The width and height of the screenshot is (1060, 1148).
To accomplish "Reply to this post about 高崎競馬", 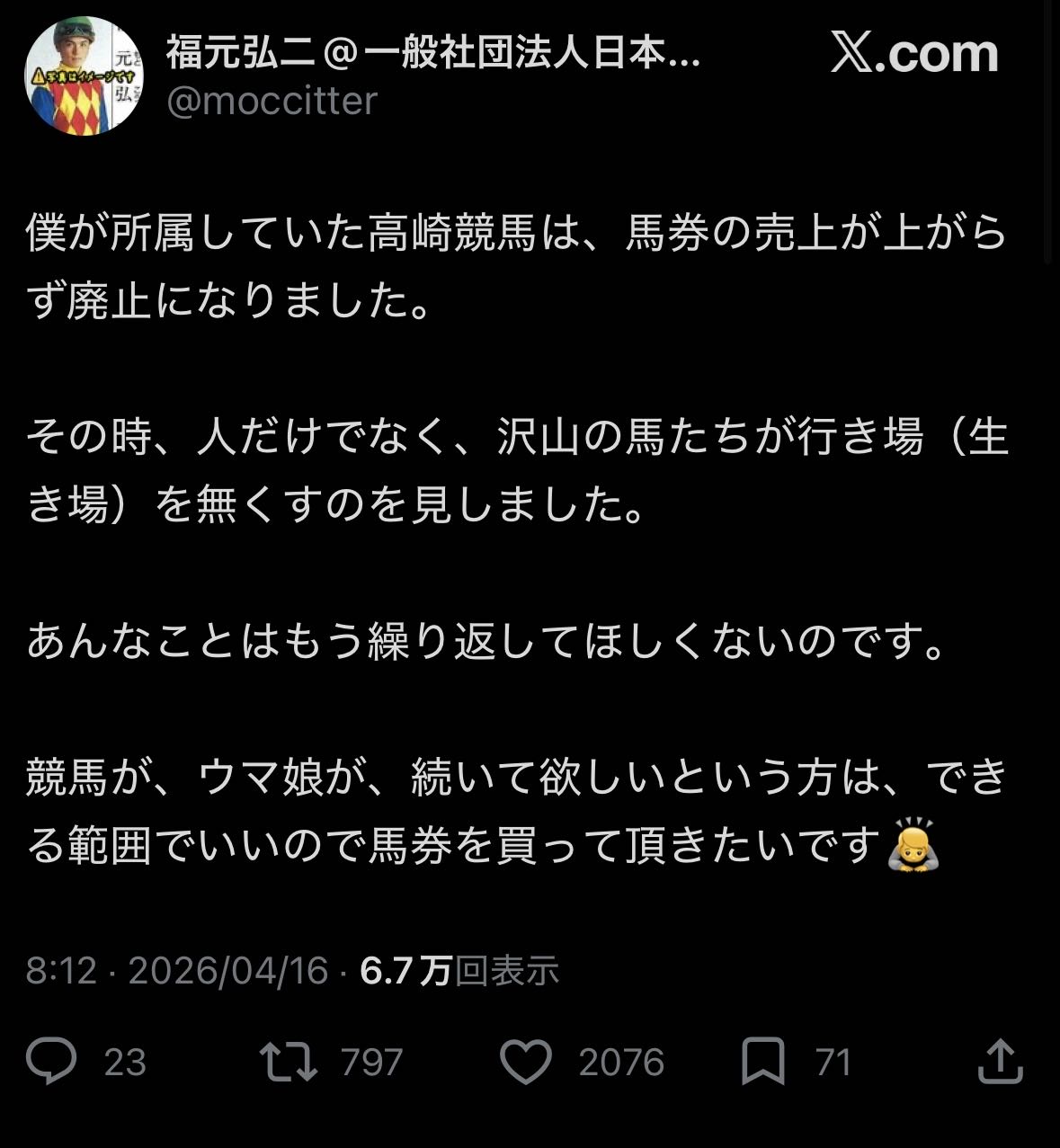I will (x=52, y=1062).
